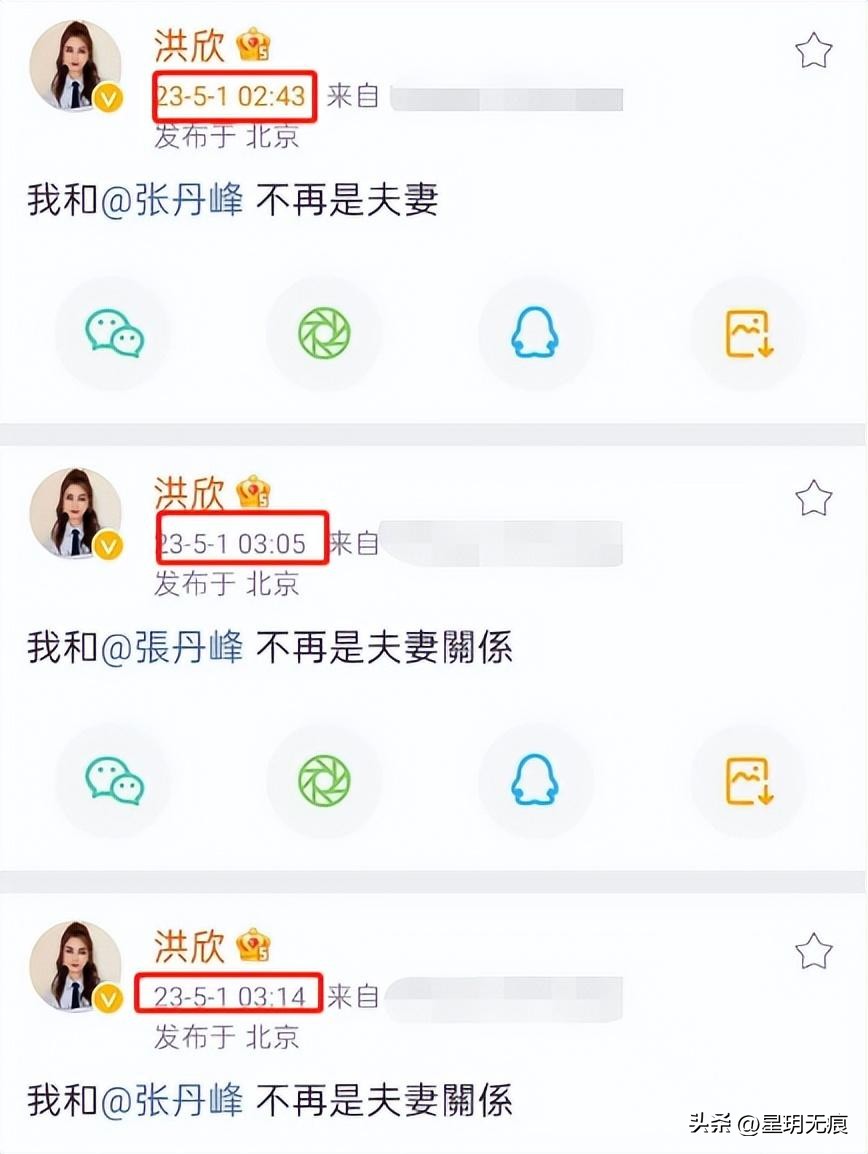Click the VIP crown badge beside 洪欣
Image resolution: width=868 pixels, height=1154 pixels.
pos(251,44)
